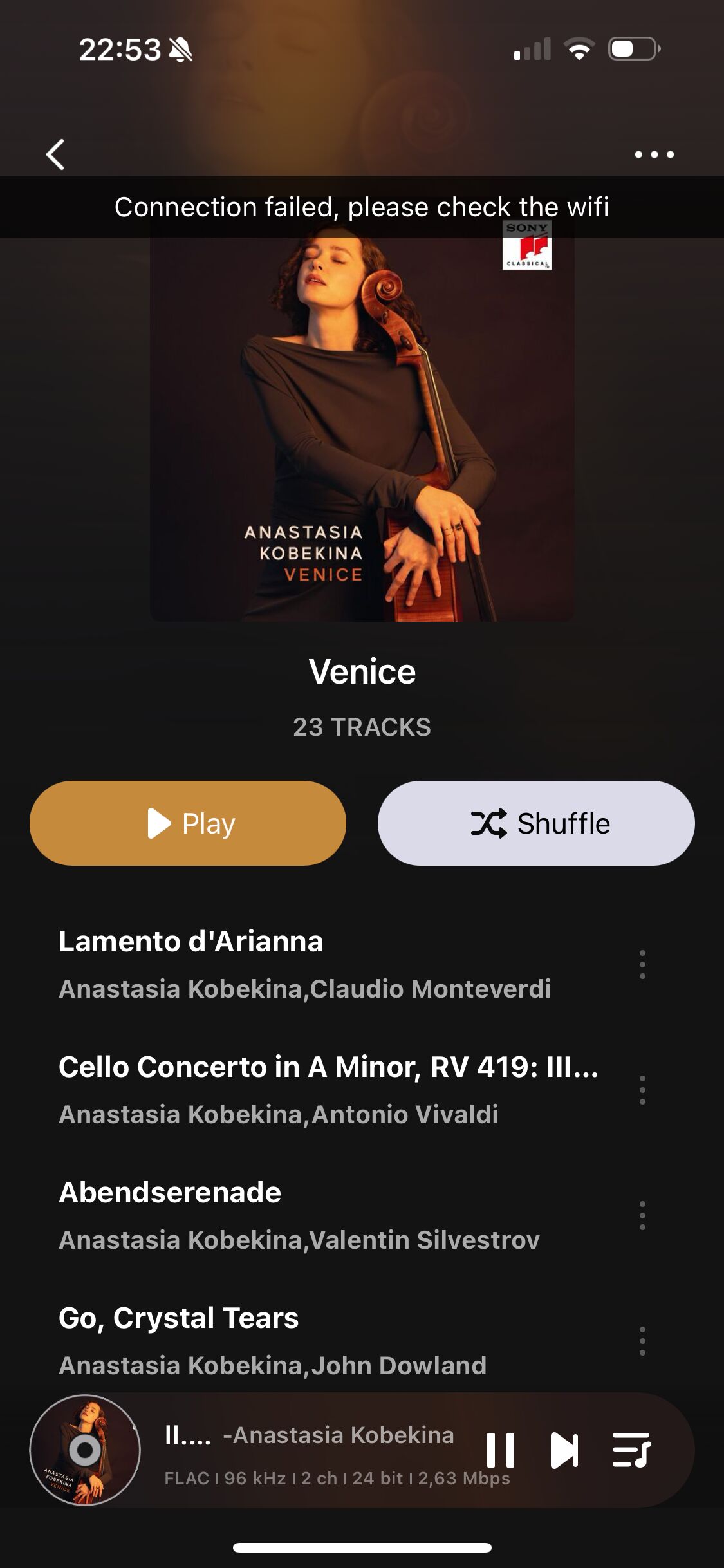Go back with the top-left arrow

(55, 154)
